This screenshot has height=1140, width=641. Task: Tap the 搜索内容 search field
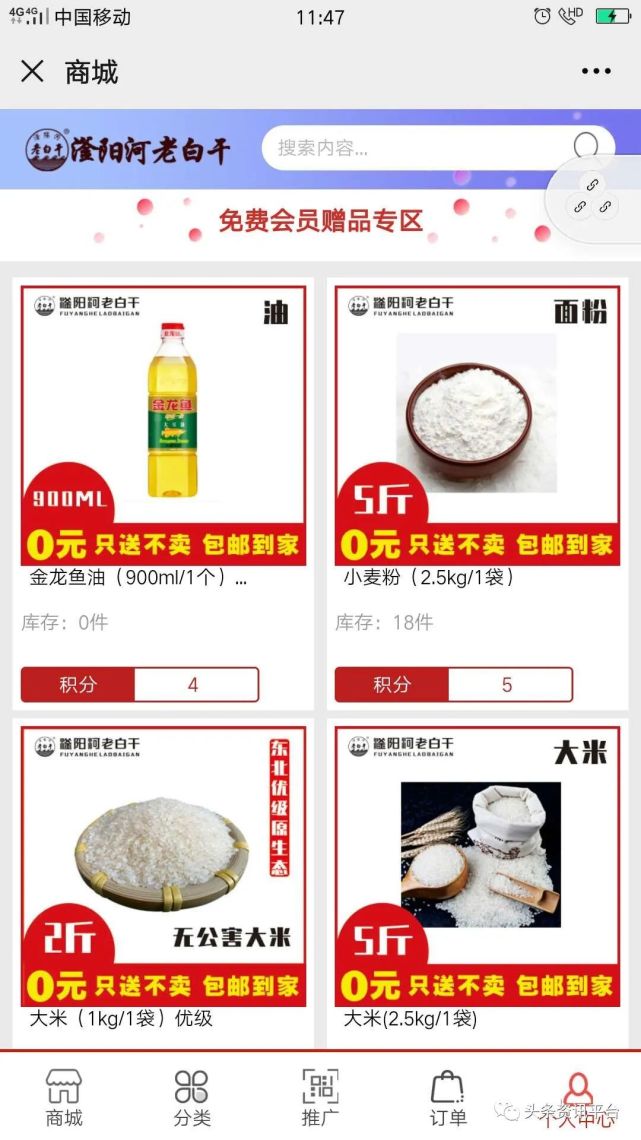[410, 148]
